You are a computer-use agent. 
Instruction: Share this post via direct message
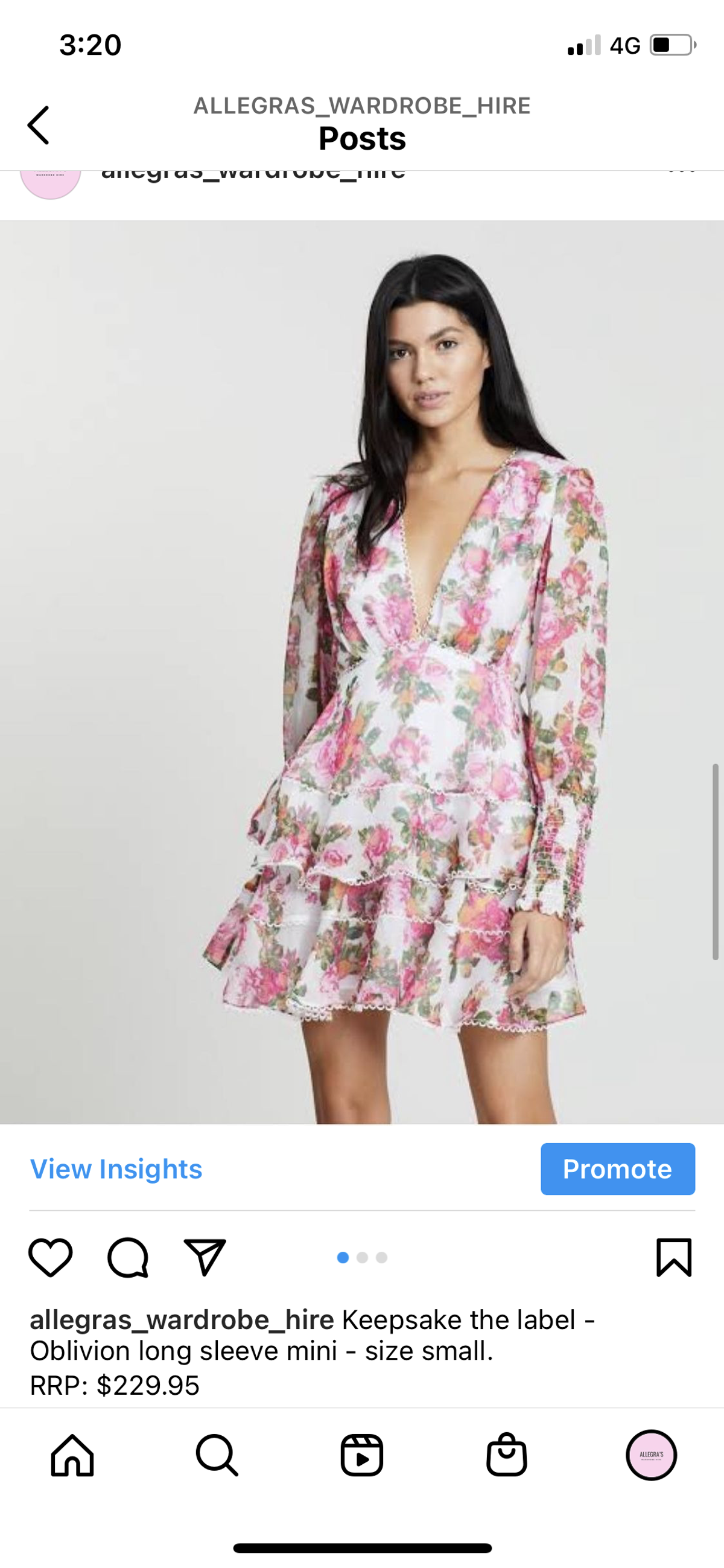click(x=205, y=1257)
